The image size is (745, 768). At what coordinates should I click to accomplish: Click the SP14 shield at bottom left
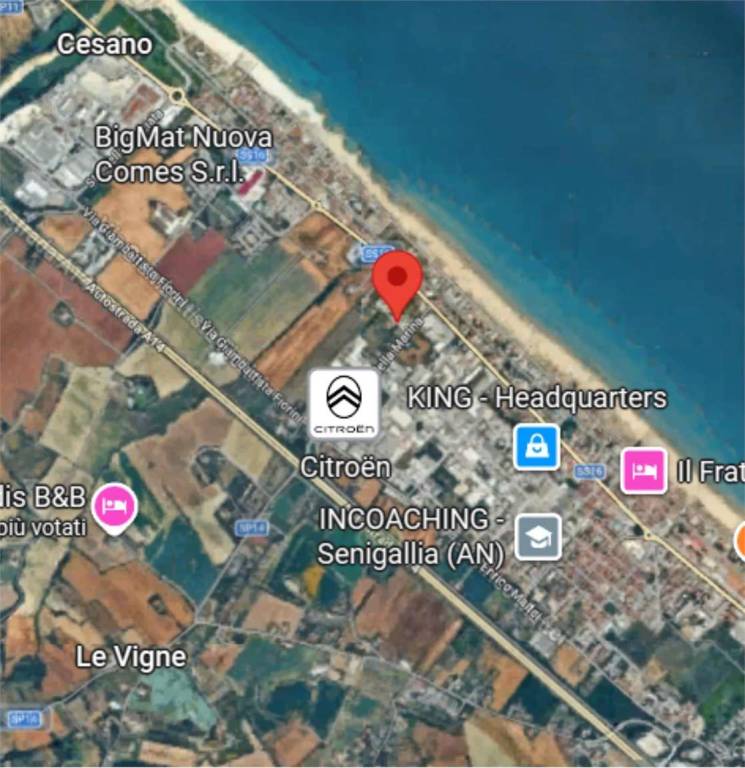[26, 716]
